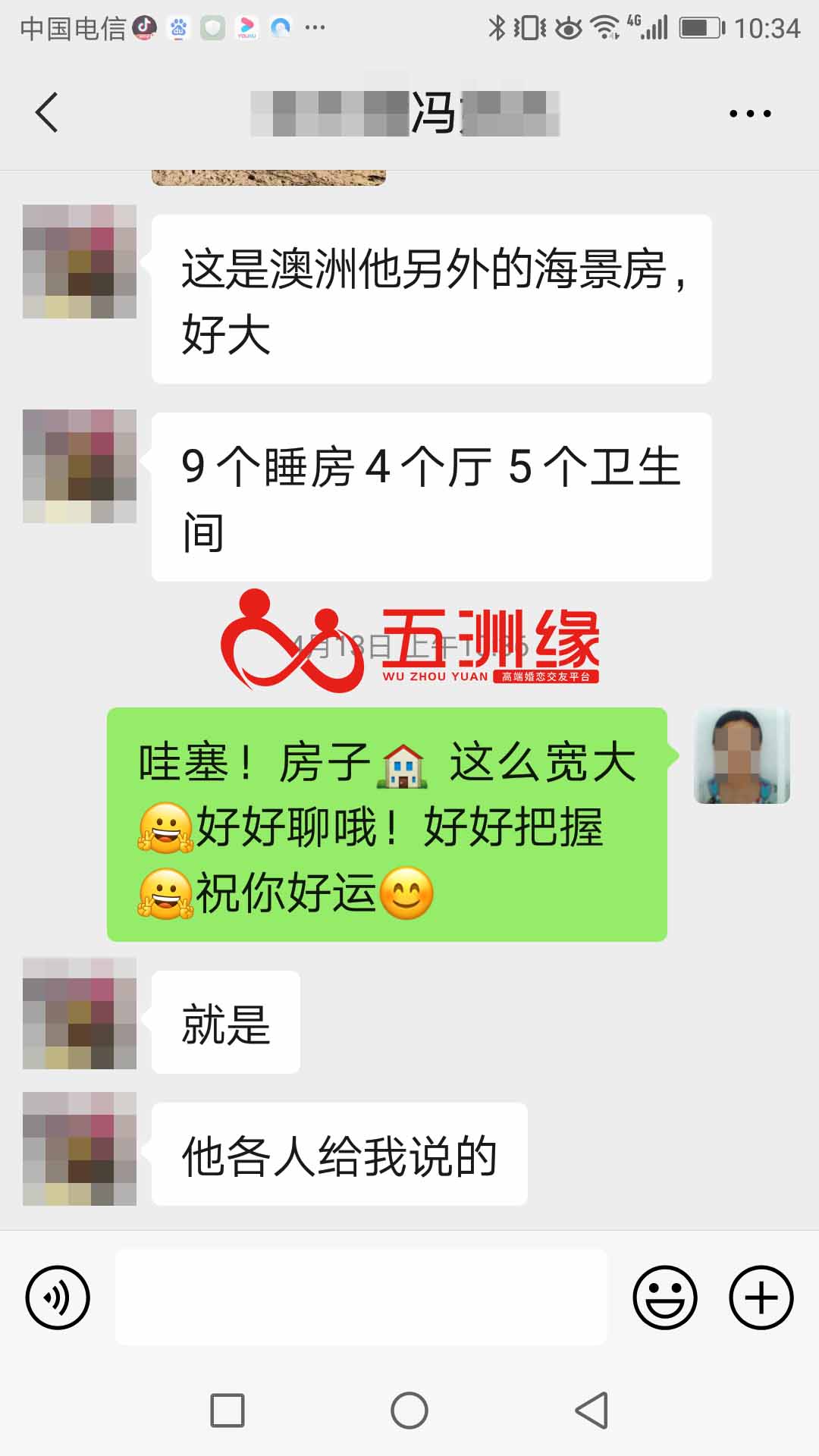Viewport: 819px width, 1456px height.
Task: Go back from the chat
Action: click(47, 113)
